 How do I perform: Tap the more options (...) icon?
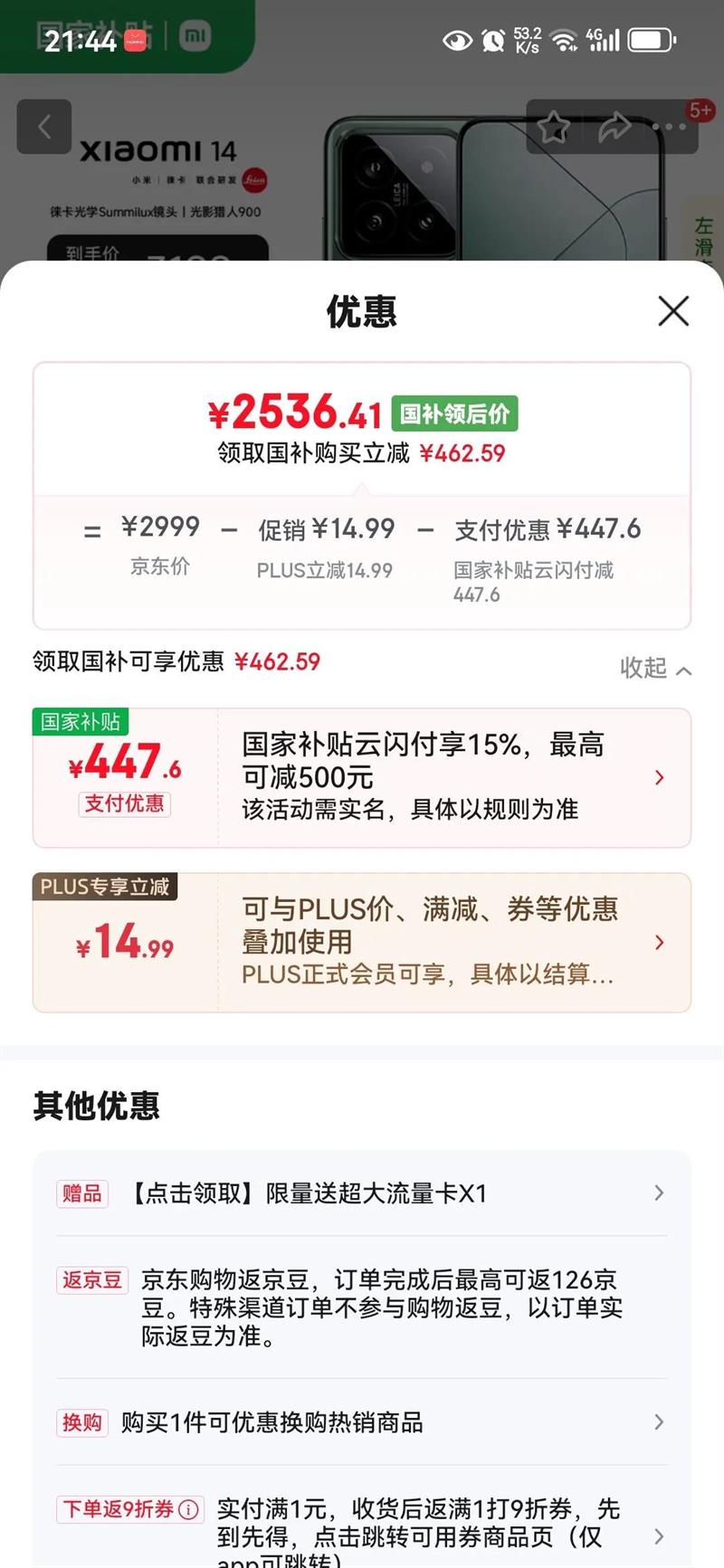(667, 127)
